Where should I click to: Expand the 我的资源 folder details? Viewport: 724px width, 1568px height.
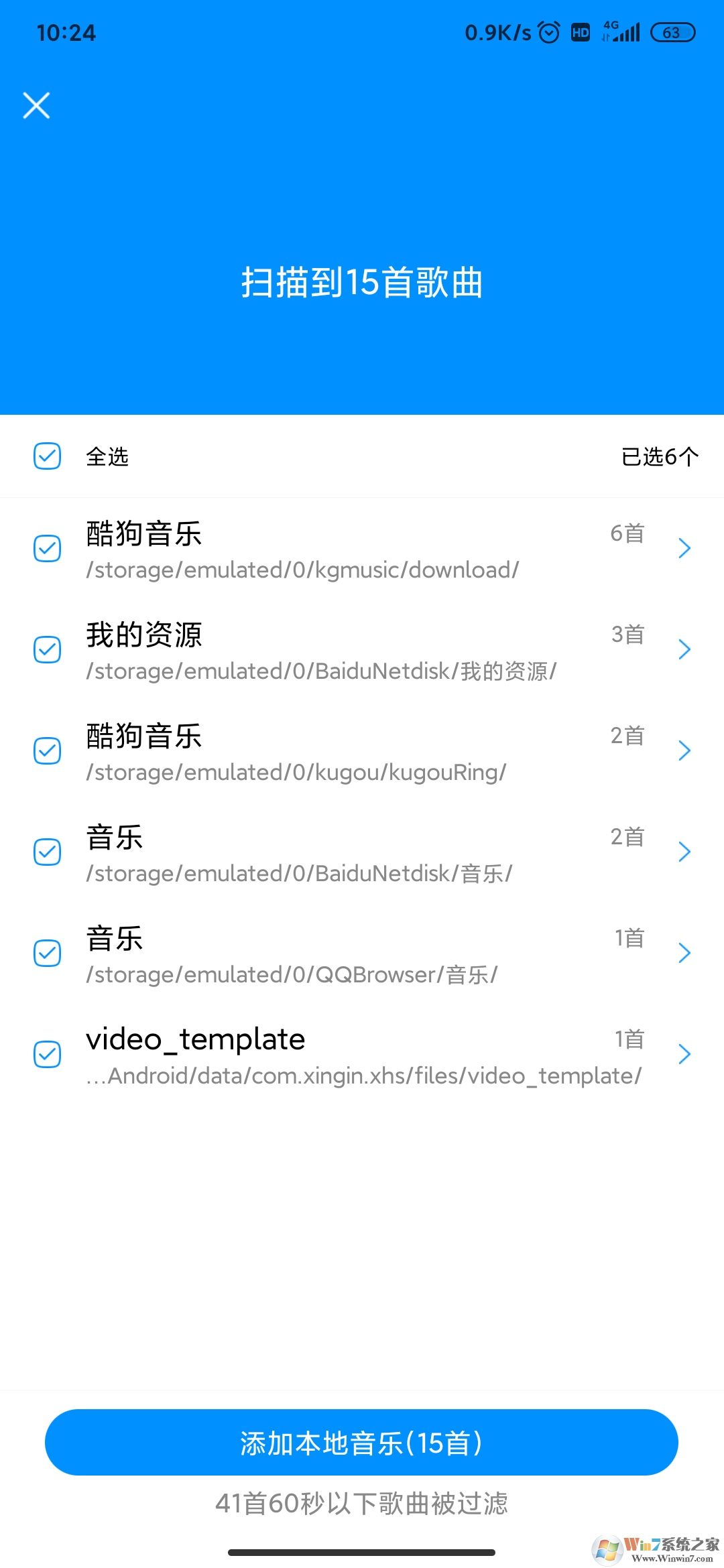tap(684, 649)
